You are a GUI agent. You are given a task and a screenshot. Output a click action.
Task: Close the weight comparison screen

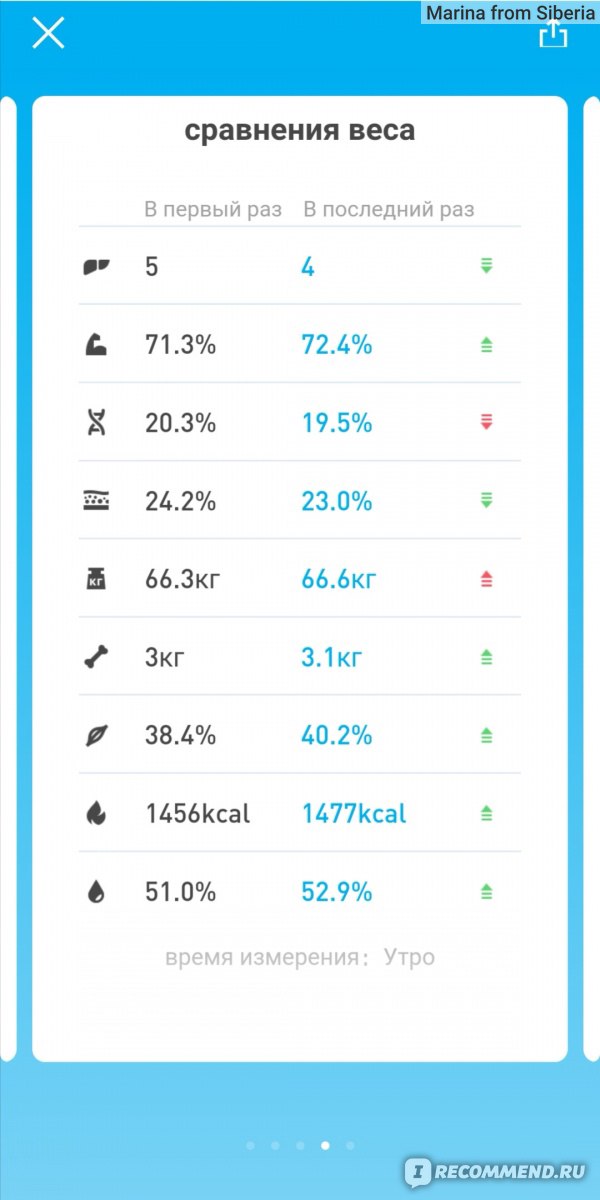coord(48,33)
